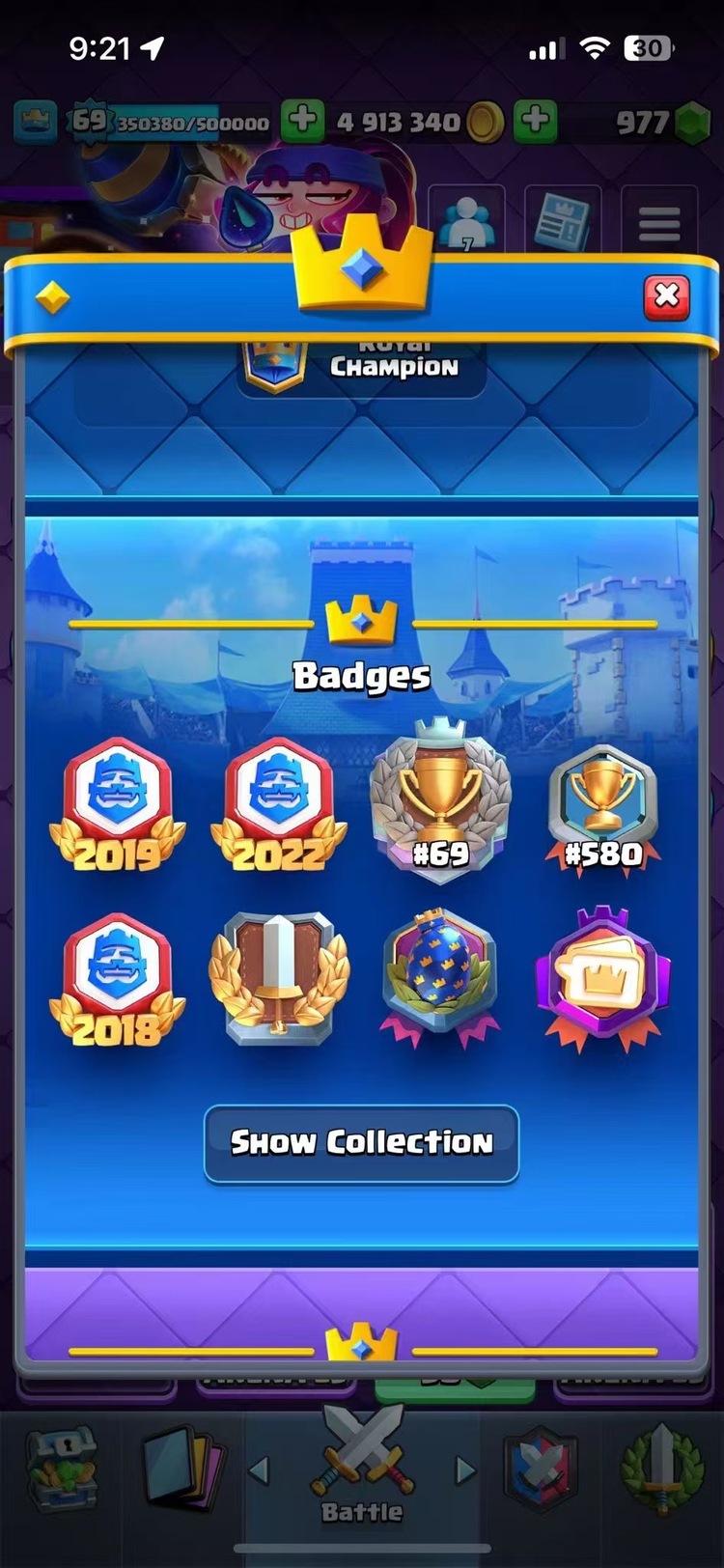This screenshot has height=1568, width=724.
Task: View the #69 trophy badge
Action: [441, 799]
